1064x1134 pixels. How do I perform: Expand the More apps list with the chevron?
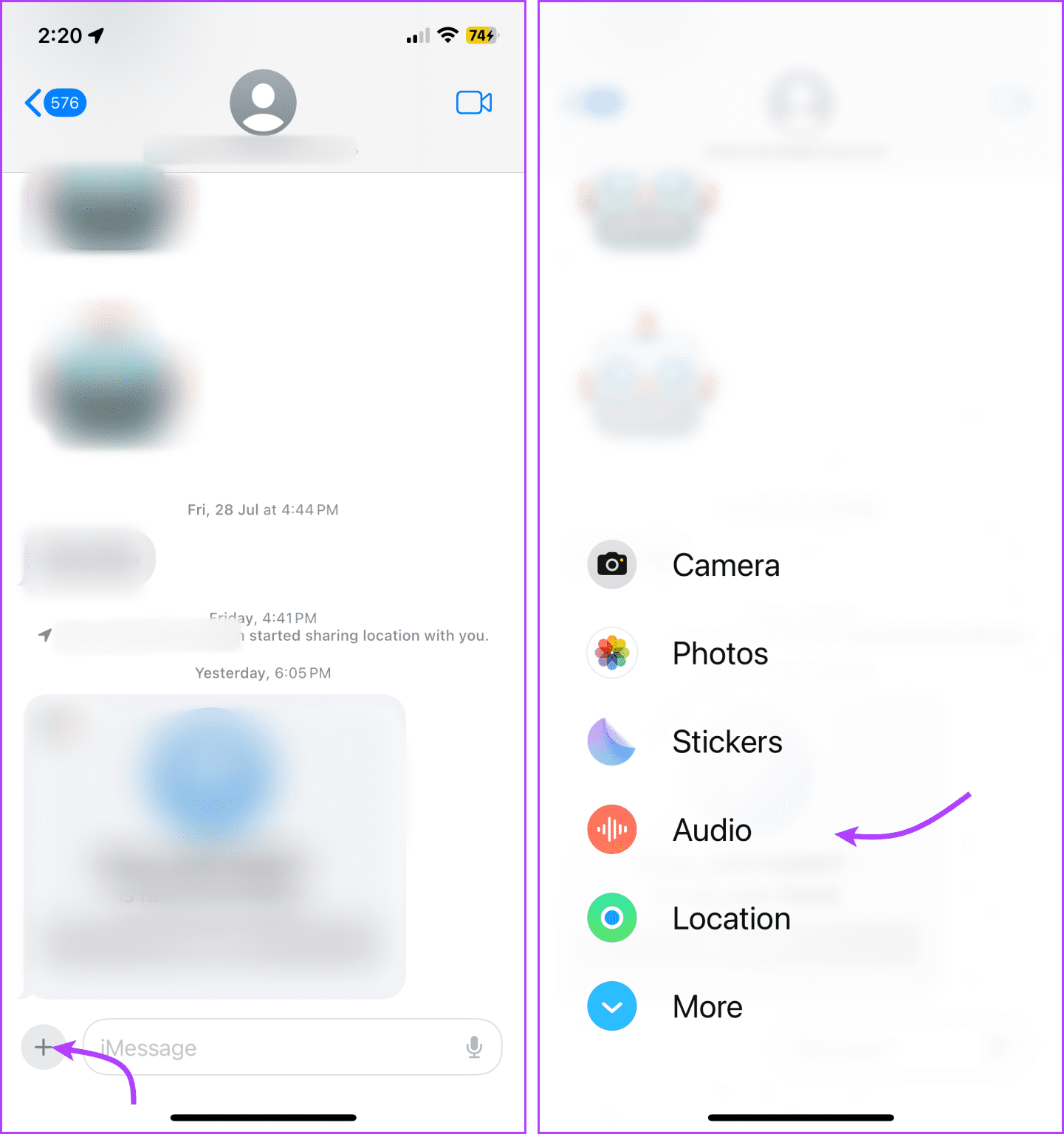tap(611, 1006)
